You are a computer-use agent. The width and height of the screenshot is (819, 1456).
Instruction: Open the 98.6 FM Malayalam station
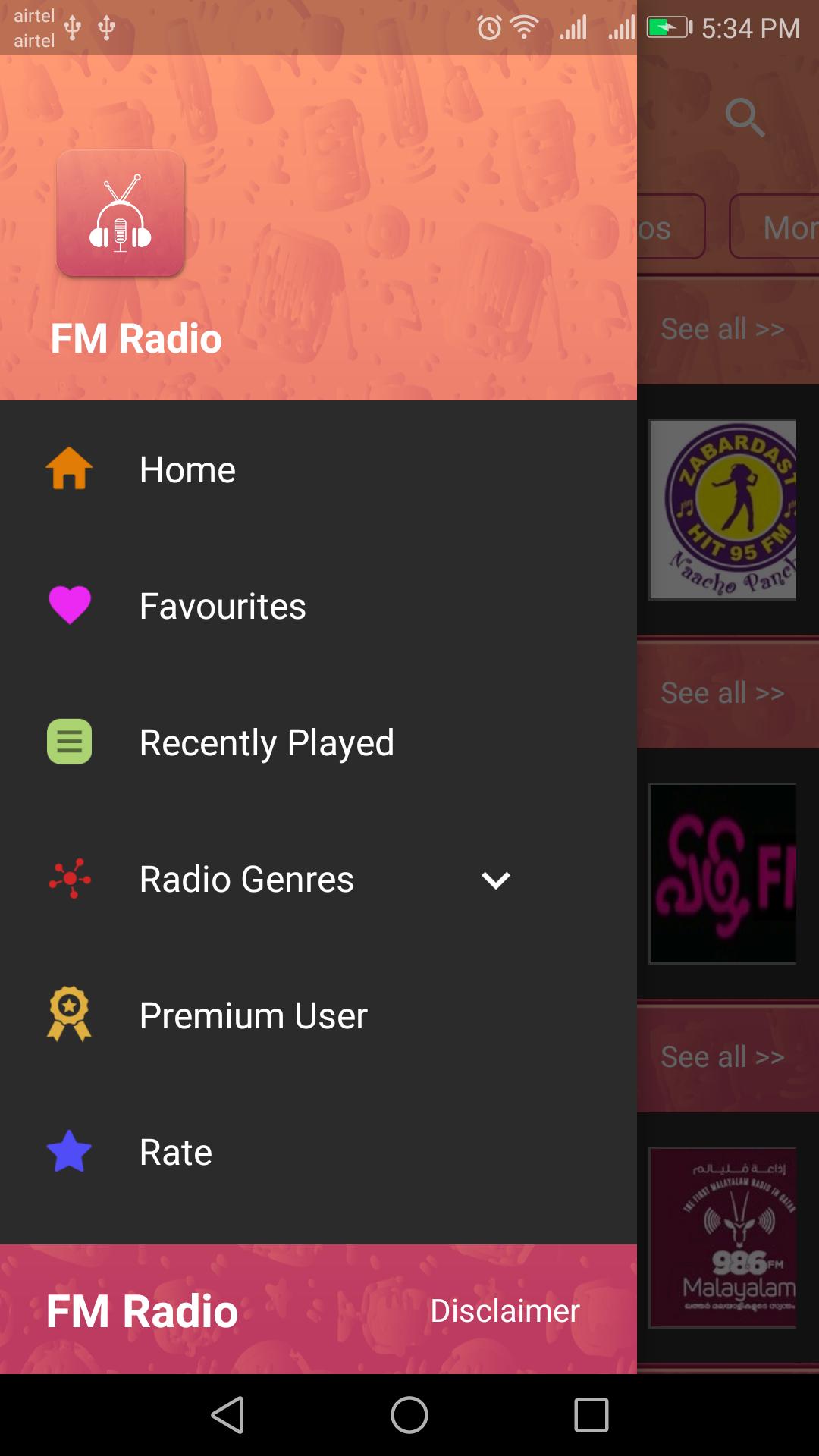[x=723, y=1237]
